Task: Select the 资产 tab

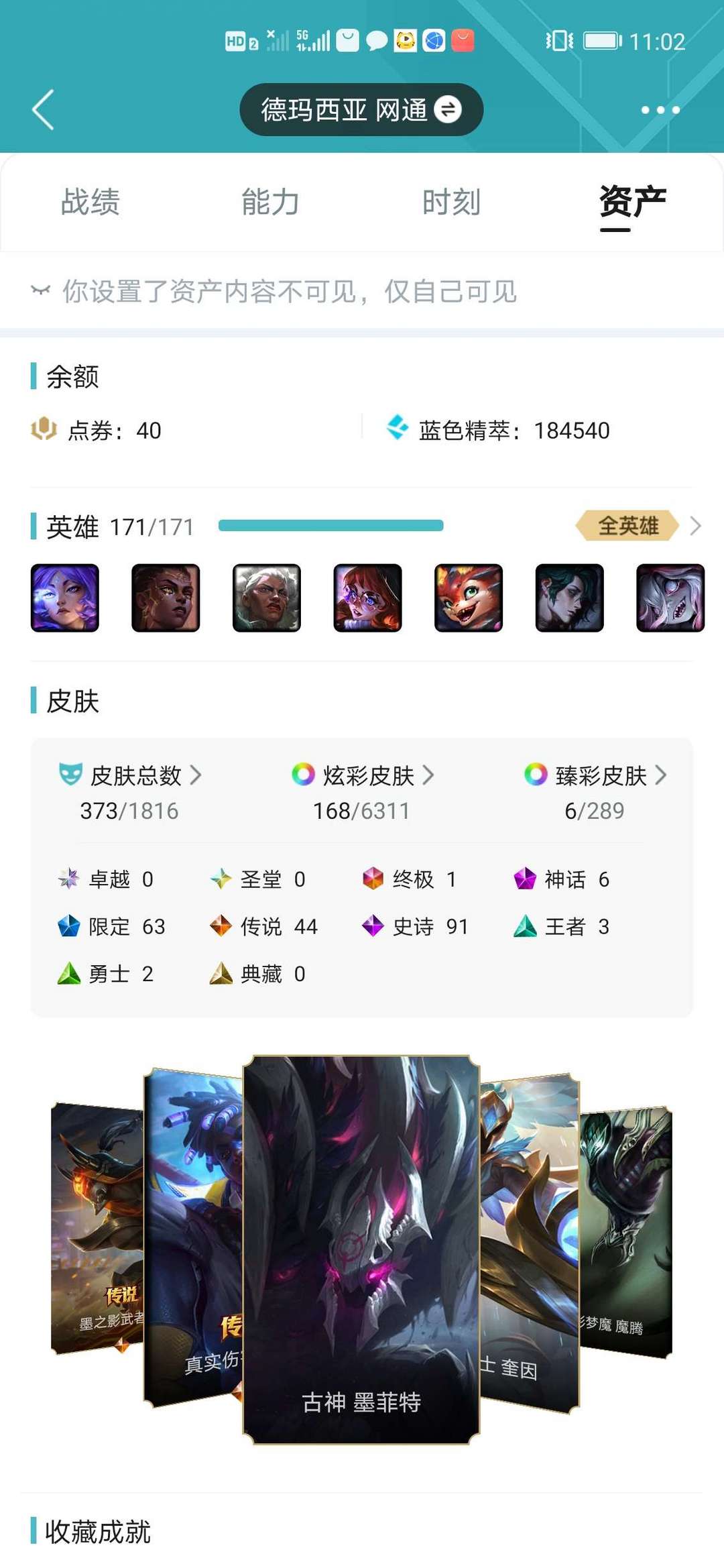Action: pos(633,202)
